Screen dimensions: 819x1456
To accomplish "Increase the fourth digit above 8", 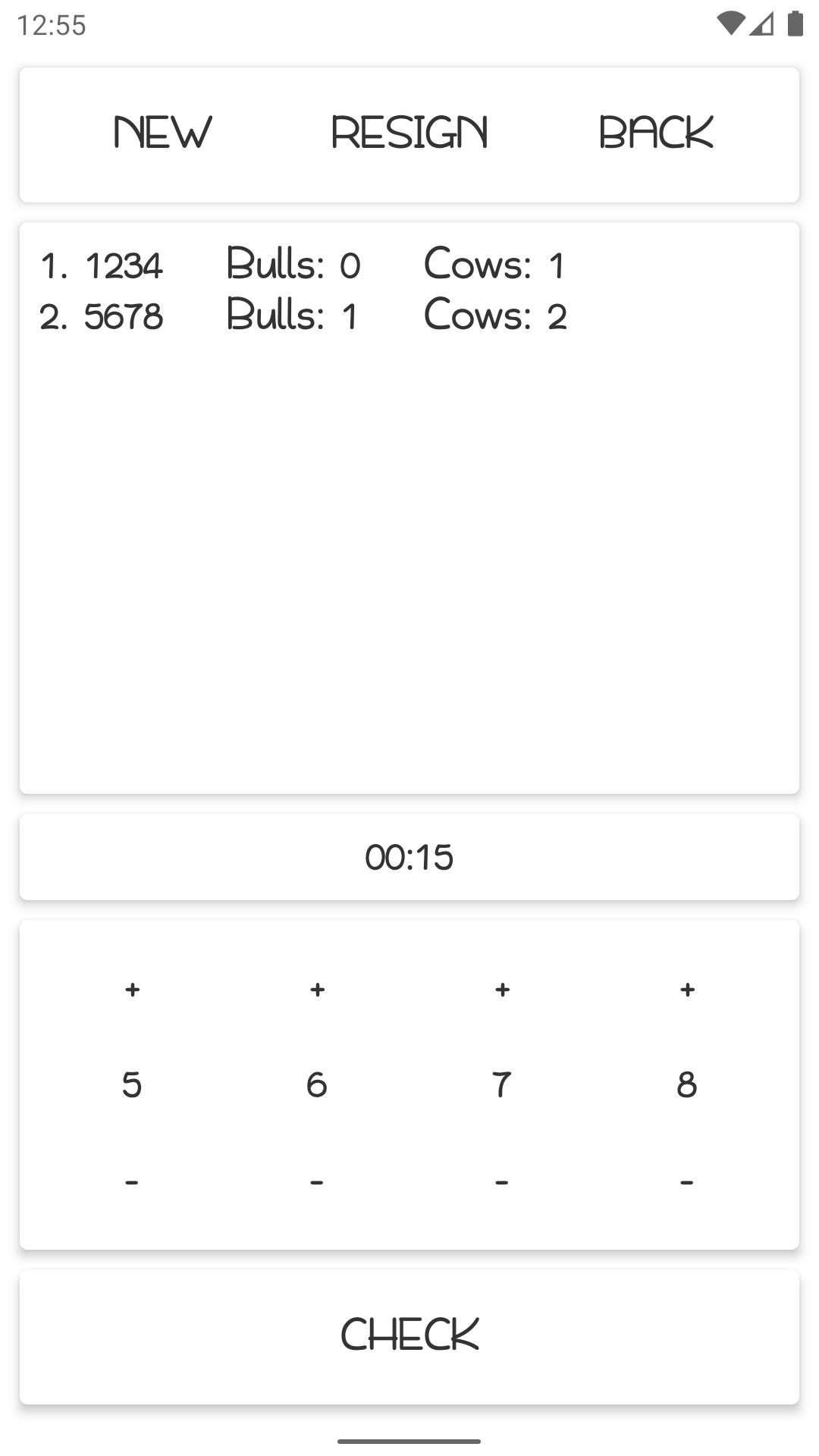I will (x=687, y=990).
